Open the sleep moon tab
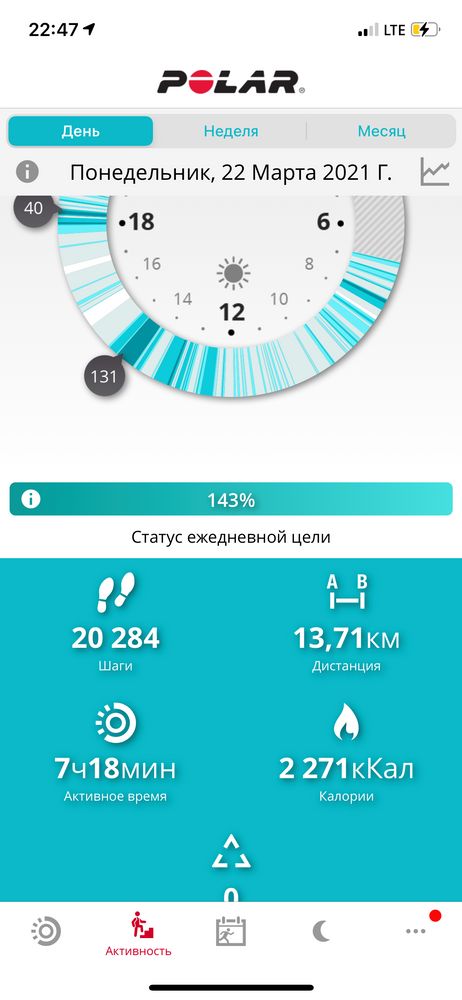Screen dimensions: 462x1000 point(322,932)
